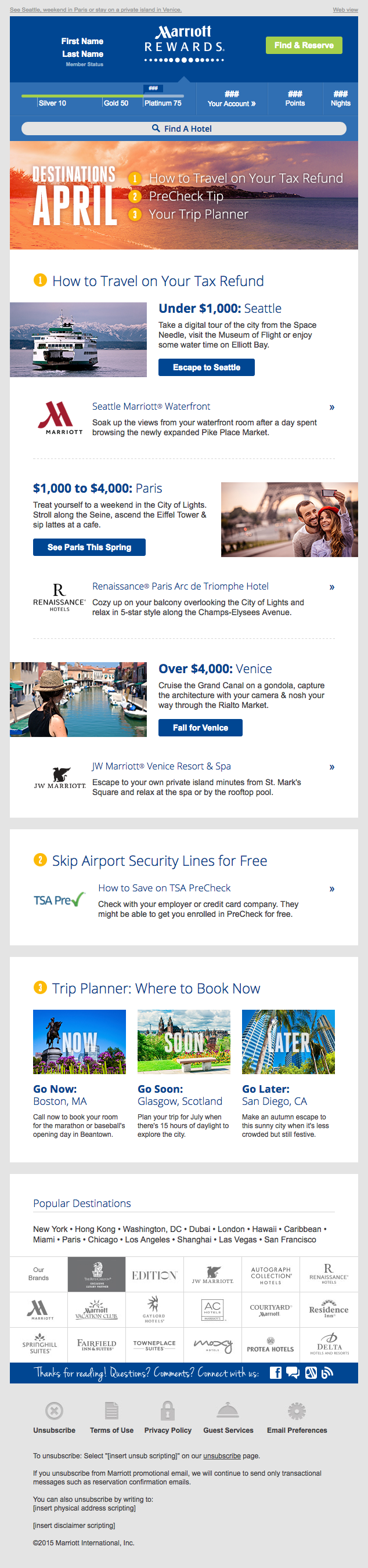368x1568 pixels.
Task: Open Renaissance Paris Arc de Triomphe Hotel
Action: coord(180,586)
